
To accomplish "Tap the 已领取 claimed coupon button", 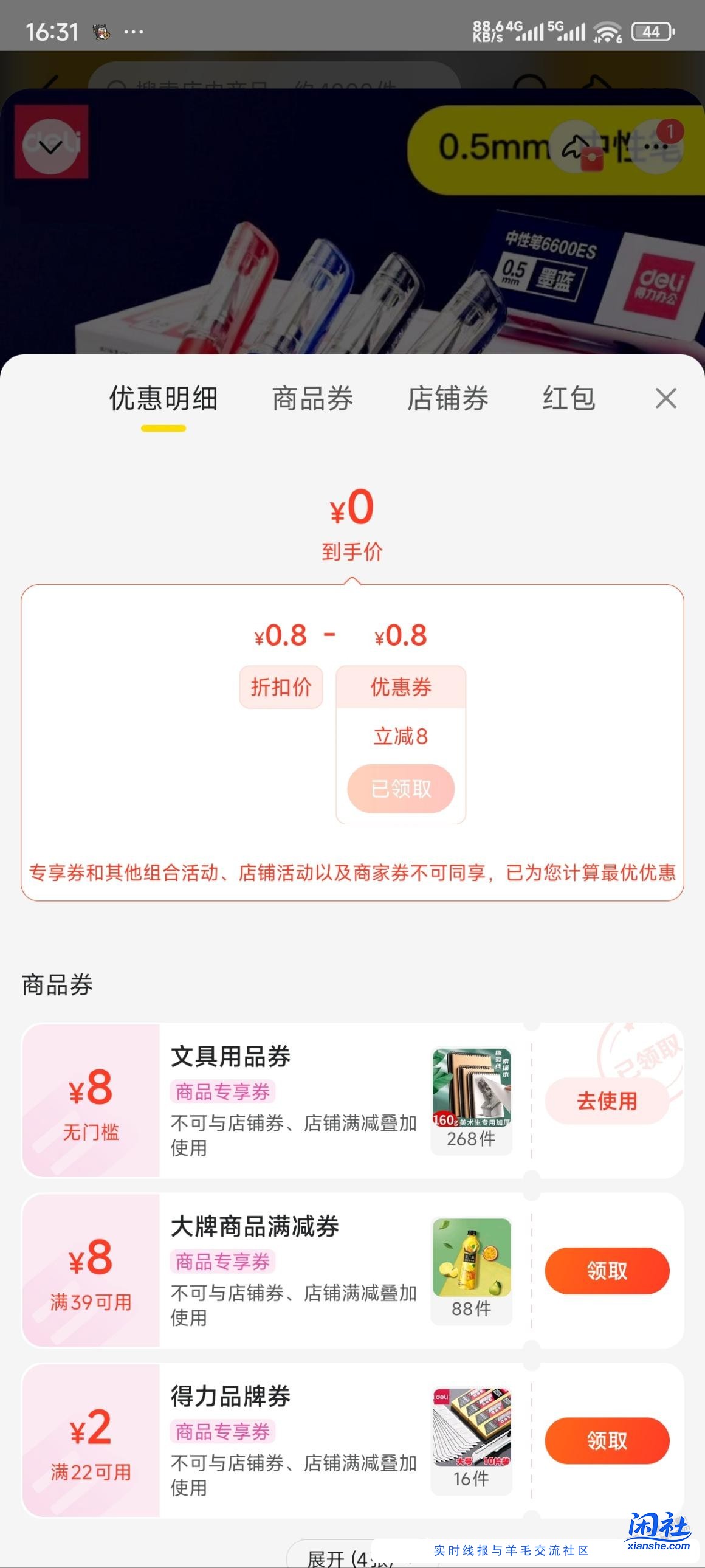I will [401, 789].
